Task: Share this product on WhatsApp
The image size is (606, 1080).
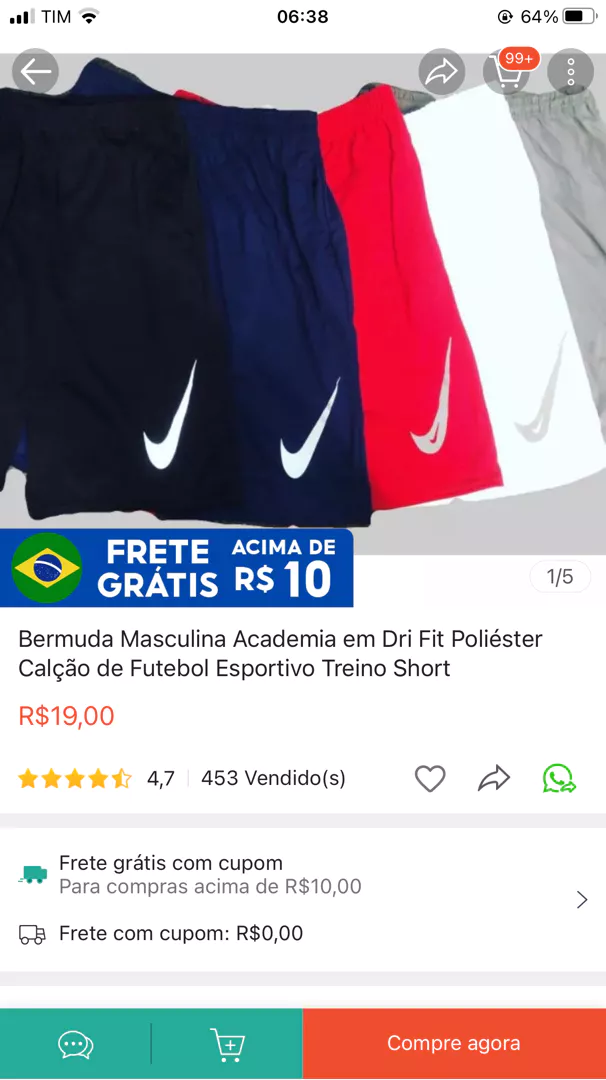Action: point(559,778)
